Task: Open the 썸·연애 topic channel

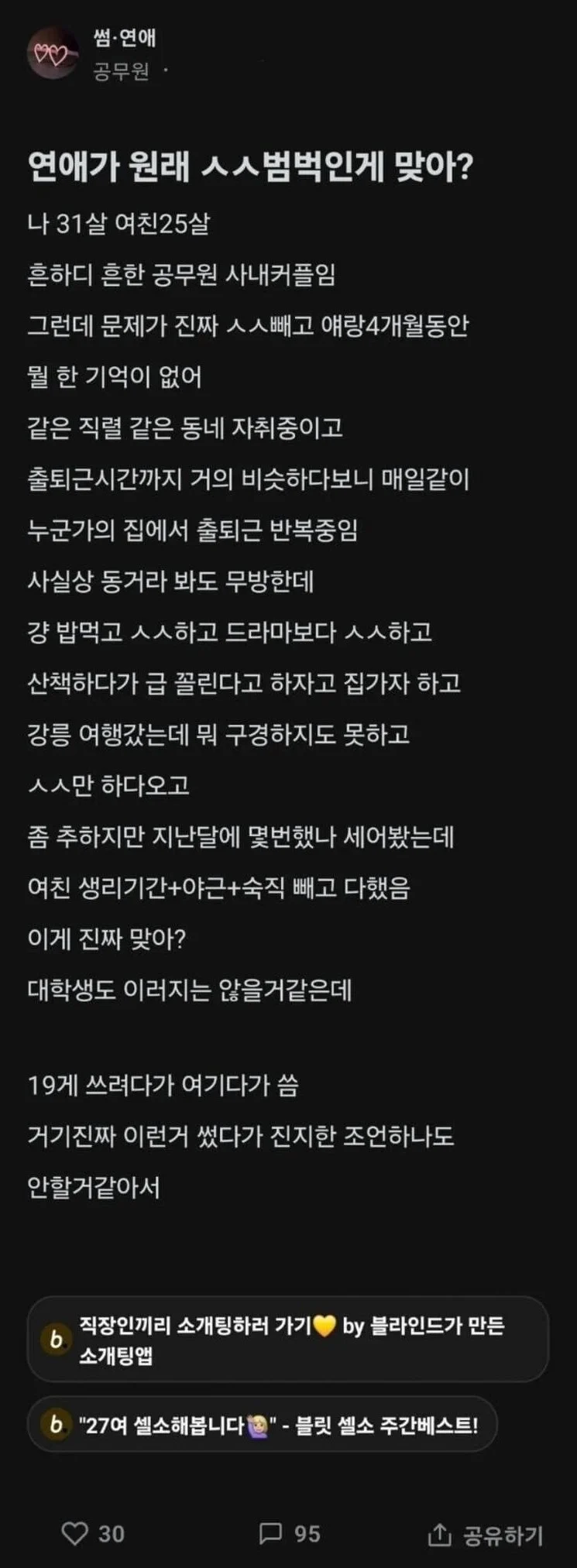Action: (125, 37)
